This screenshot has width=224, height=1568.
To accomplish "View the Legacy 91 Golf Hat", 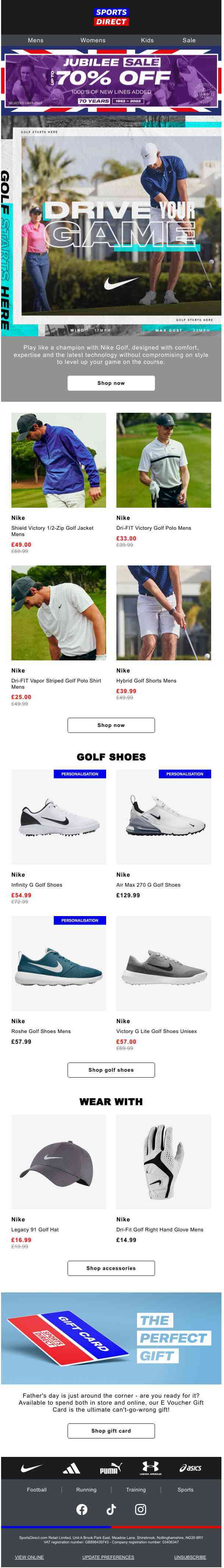I will click(58, 1162).
